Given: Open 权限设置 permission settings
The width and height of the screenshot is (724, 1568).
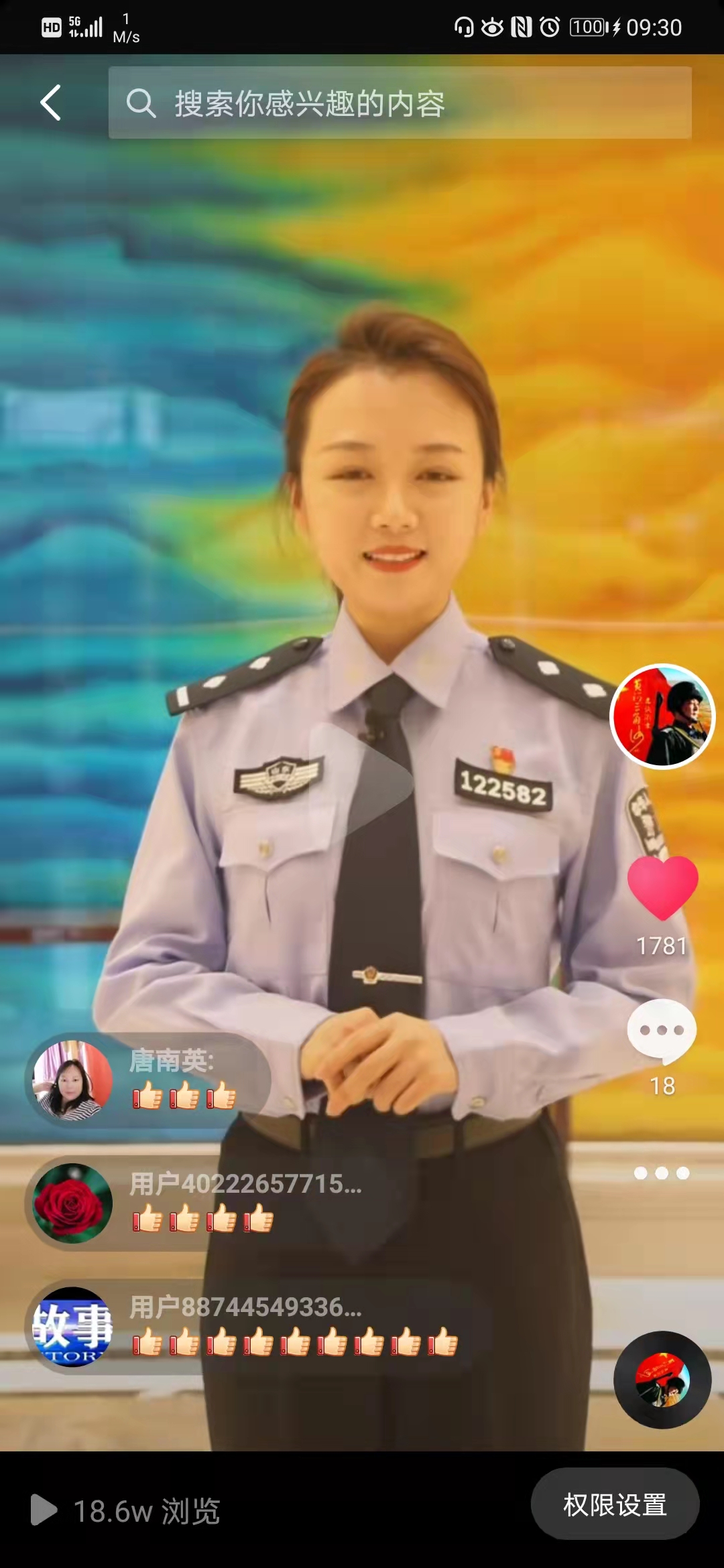Looking at the screenshot, I should point(615,1504).
